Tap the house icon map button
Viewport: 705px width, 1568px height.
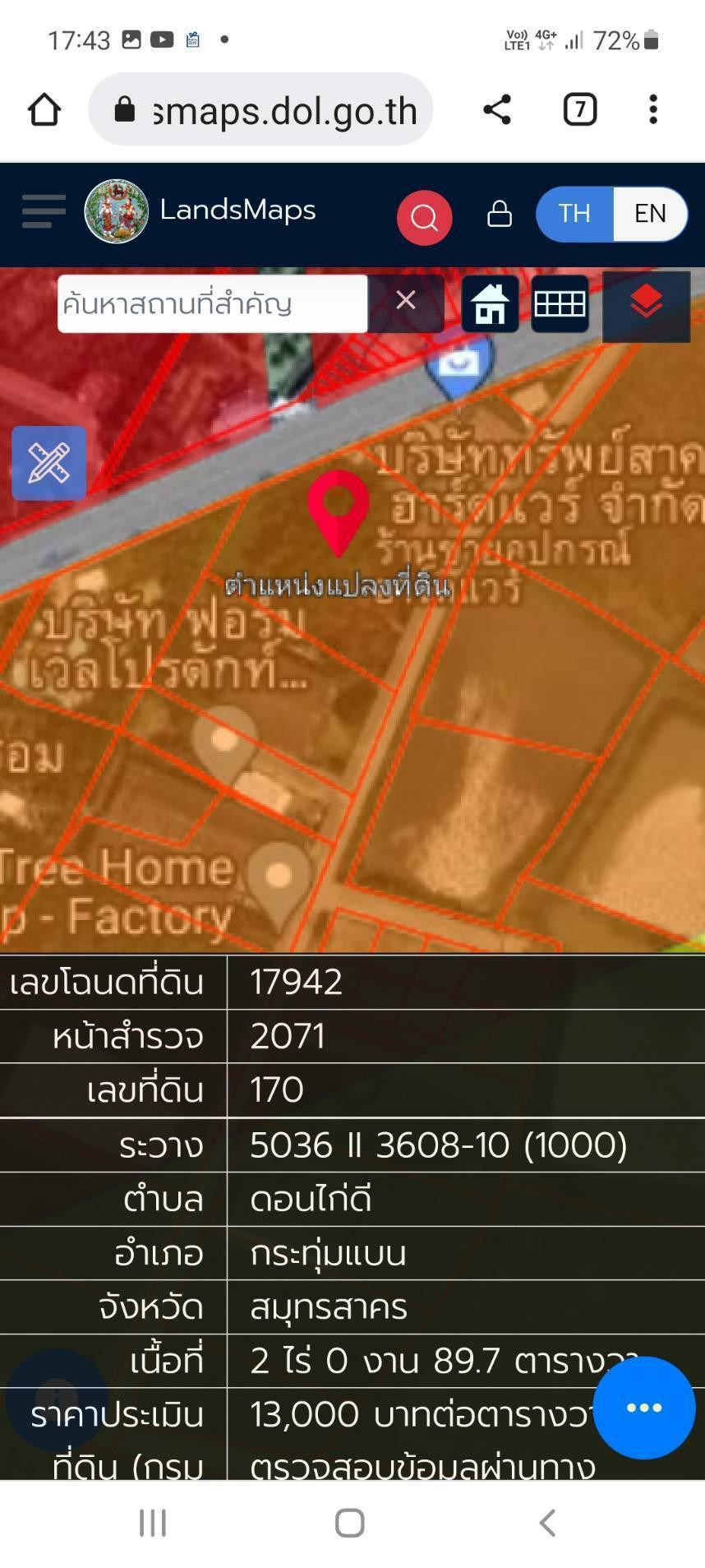[490, 303]
